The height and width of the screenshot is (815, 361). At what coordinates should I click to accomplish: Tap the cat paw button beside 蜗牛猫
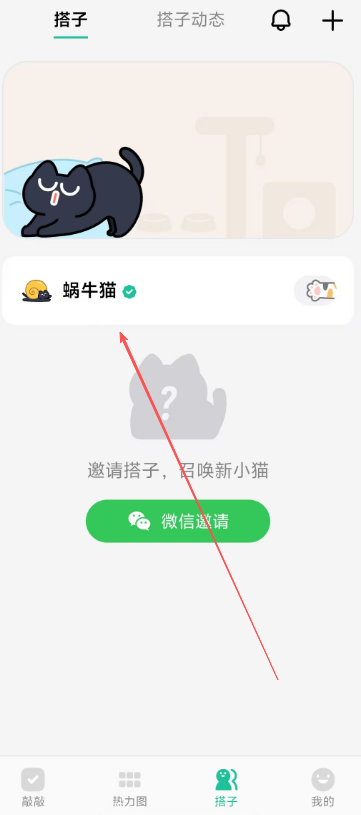coord(316,291)
